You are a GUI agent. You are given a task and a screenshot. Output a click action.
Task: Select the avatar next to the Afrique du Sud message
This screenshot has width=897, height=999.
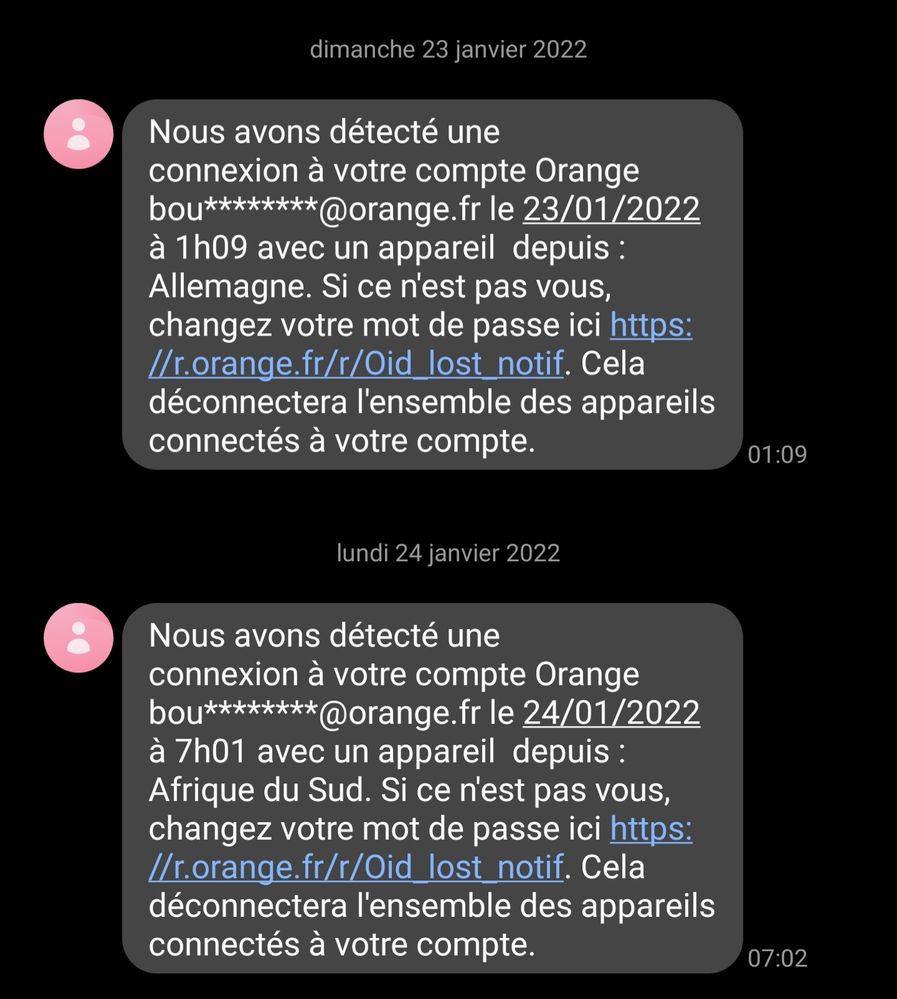tap(78, 639)
